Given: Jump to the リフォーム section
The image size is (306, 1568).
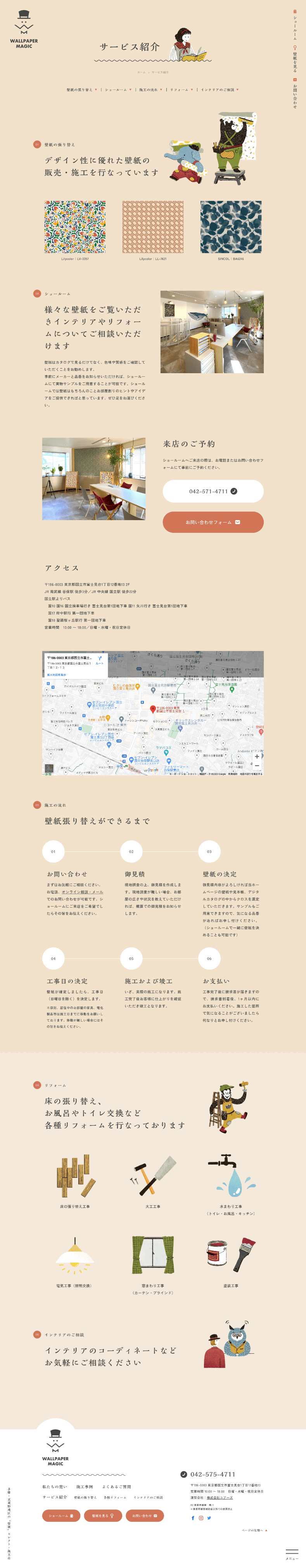Looking at the screenshot, I should tap(181, 90).
